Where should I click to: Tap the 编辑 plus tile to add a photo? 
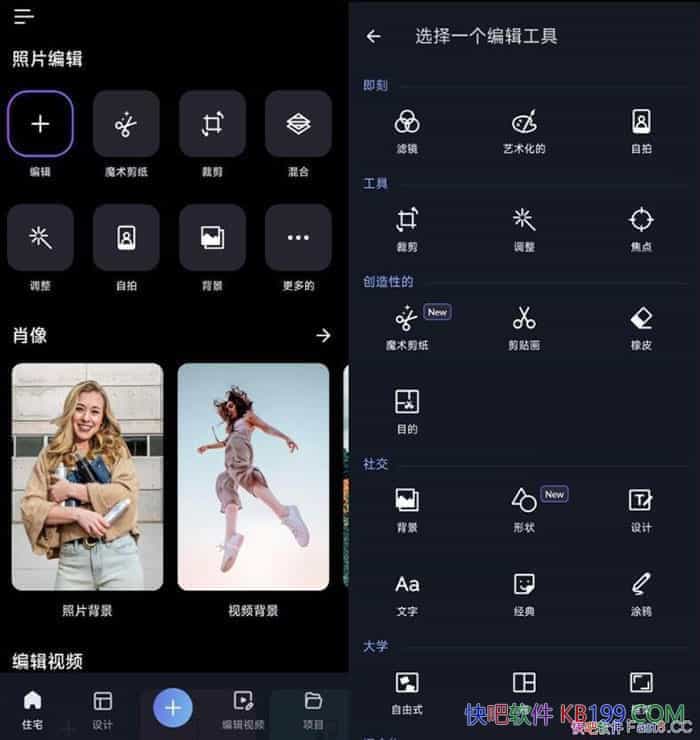pyautogui.click(x=40, y=124)
